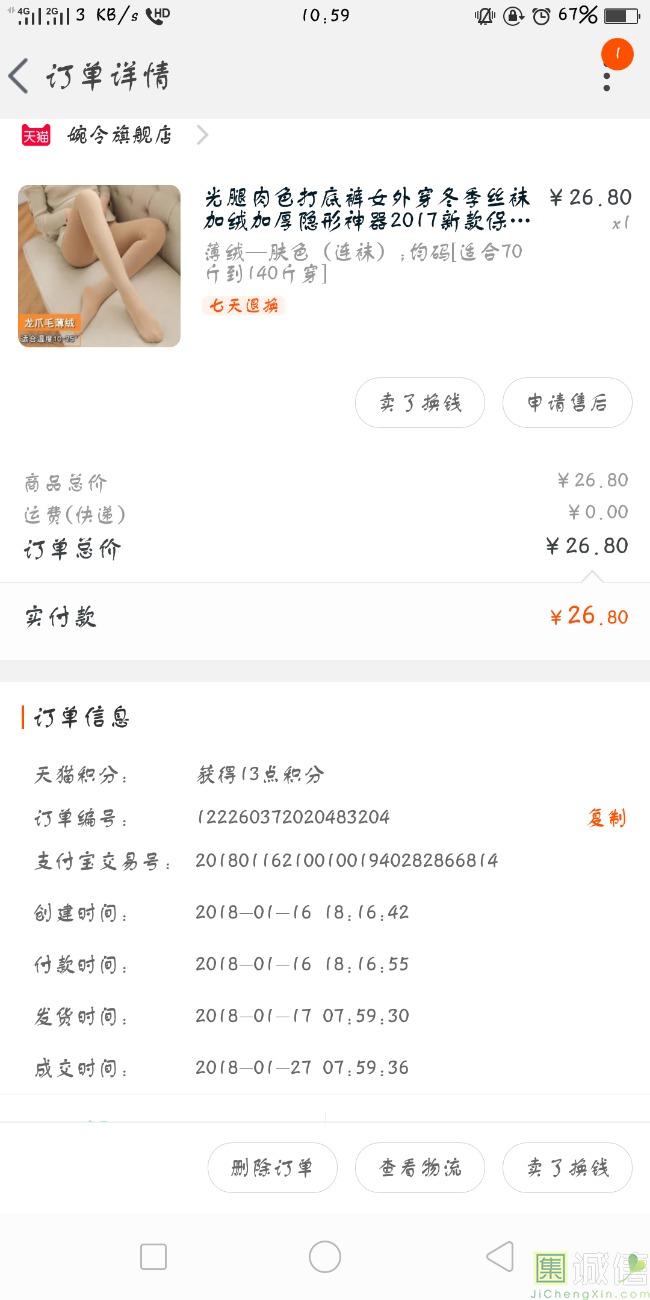Open recent apps from navigation bar
This screenshot has width=650, height=1300.
point(153,1257)
